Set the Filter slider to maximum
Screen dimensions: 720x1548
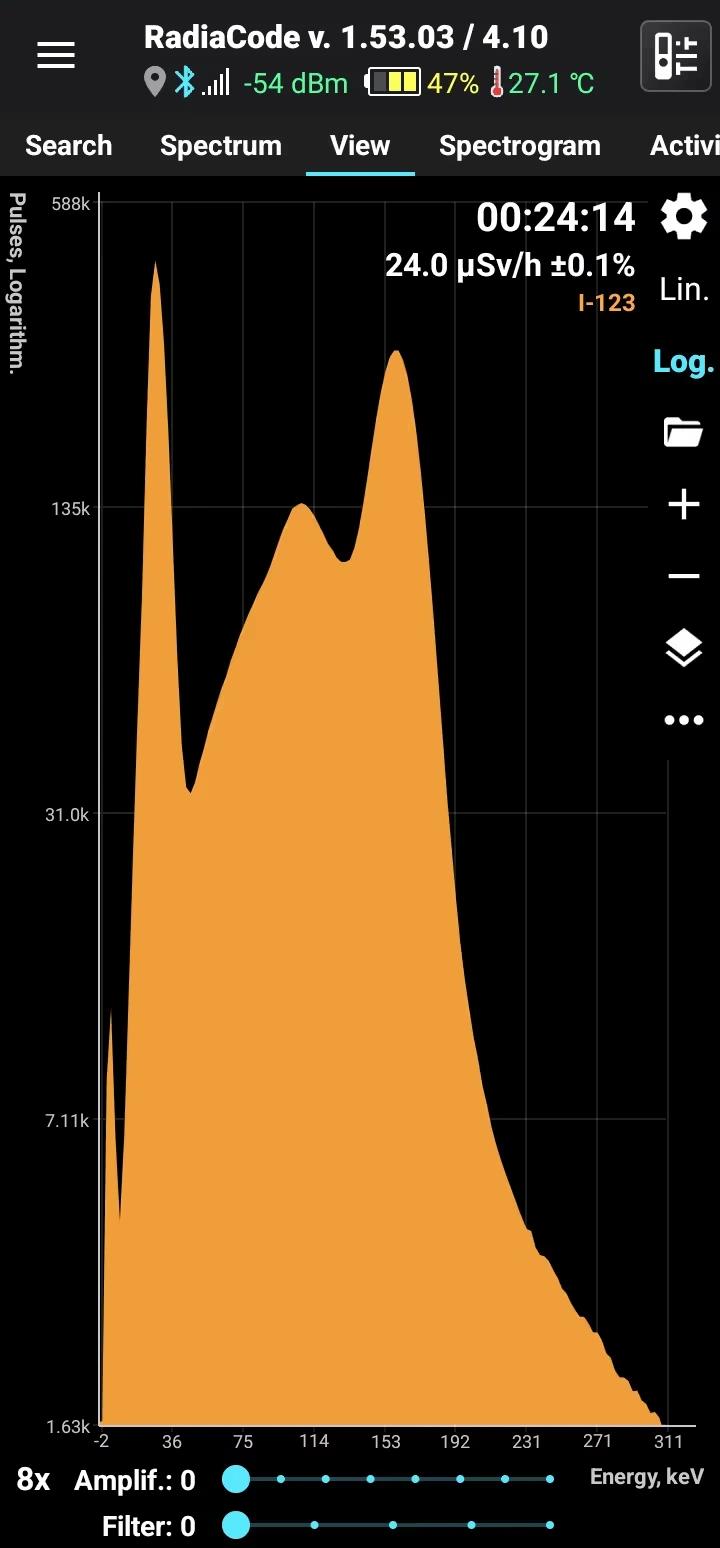(550, 1526)
